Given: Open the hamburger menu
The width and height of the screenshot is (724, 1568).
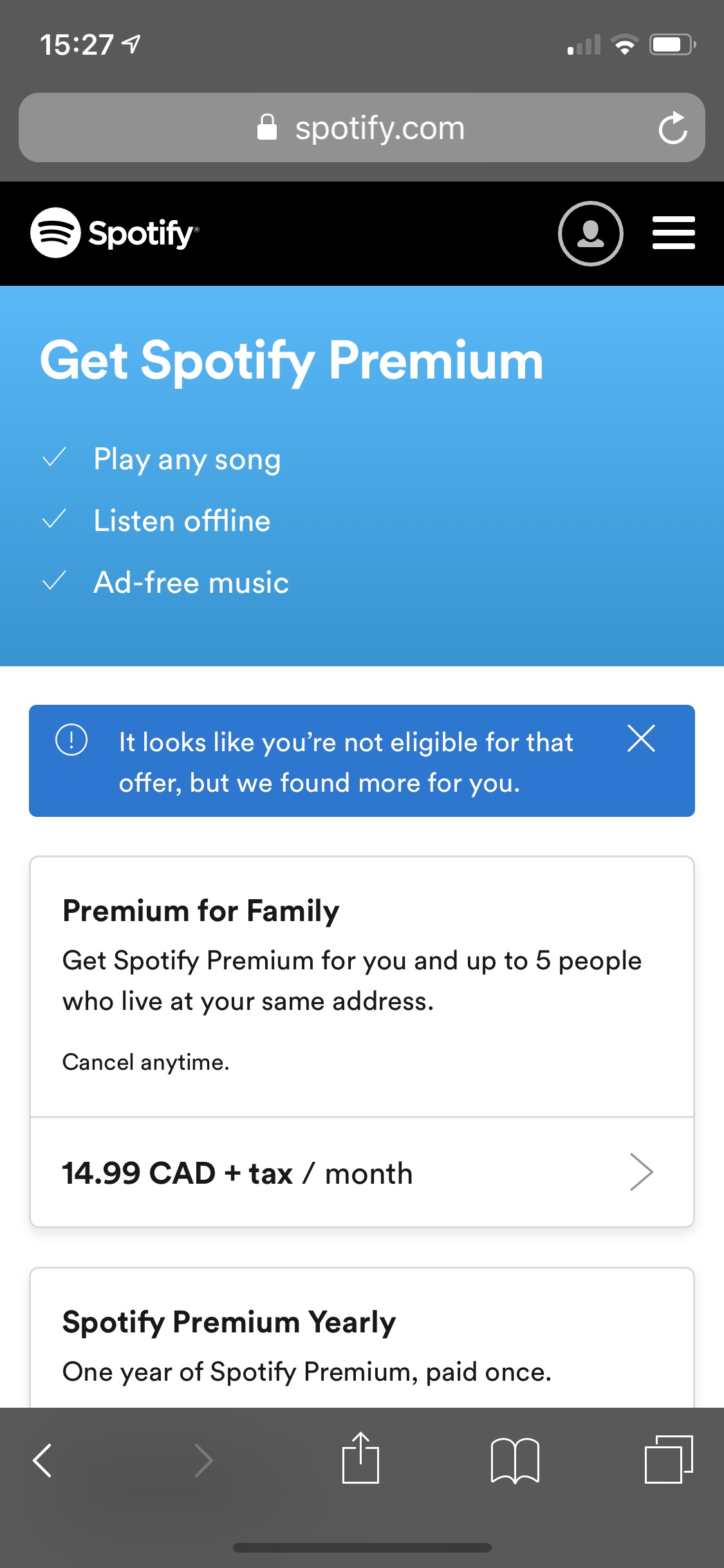Looking at the screenshot, I should 673,233.
